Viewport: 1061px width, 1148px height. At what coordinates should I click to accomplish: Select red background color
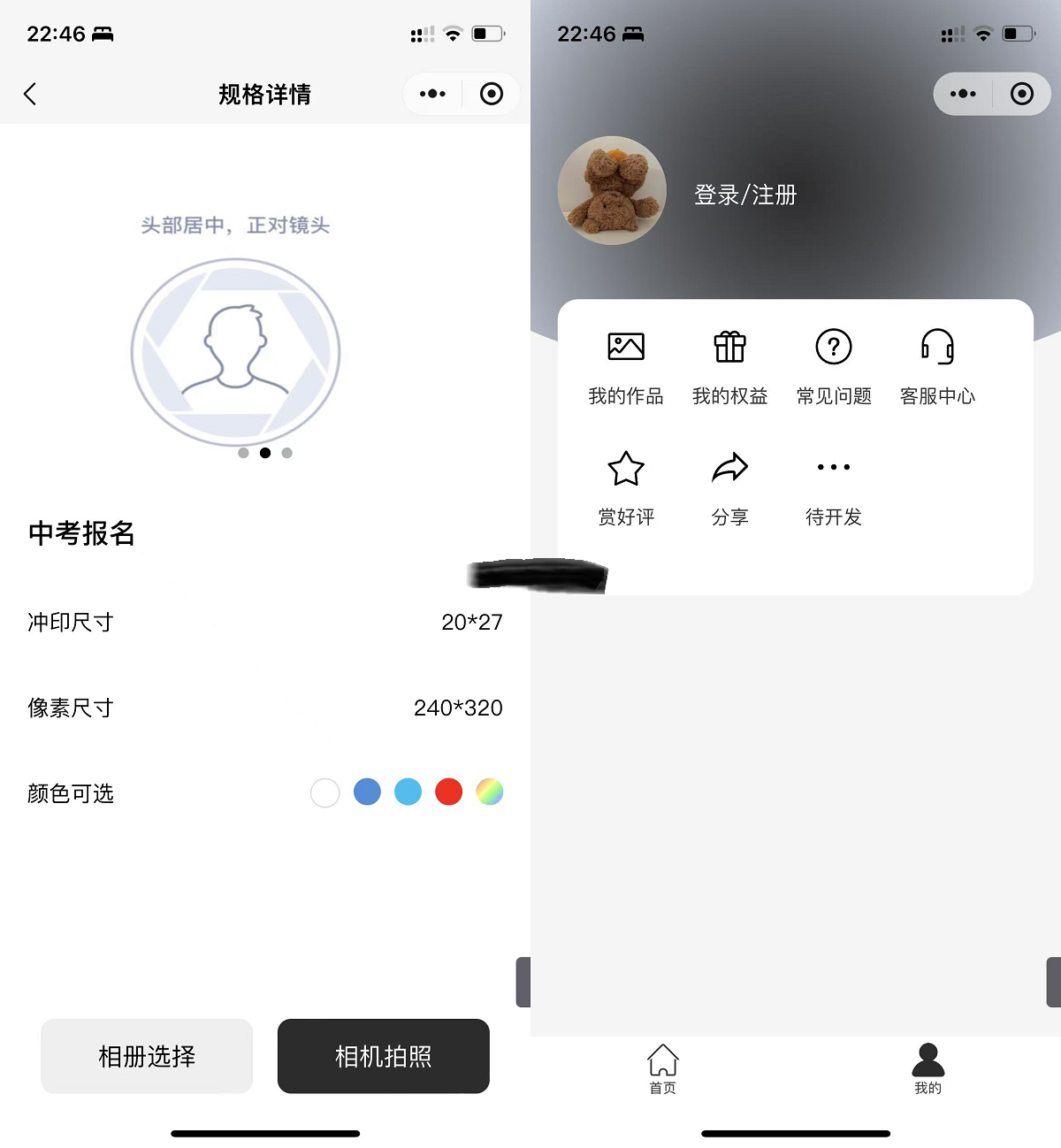tap(449, 792)
